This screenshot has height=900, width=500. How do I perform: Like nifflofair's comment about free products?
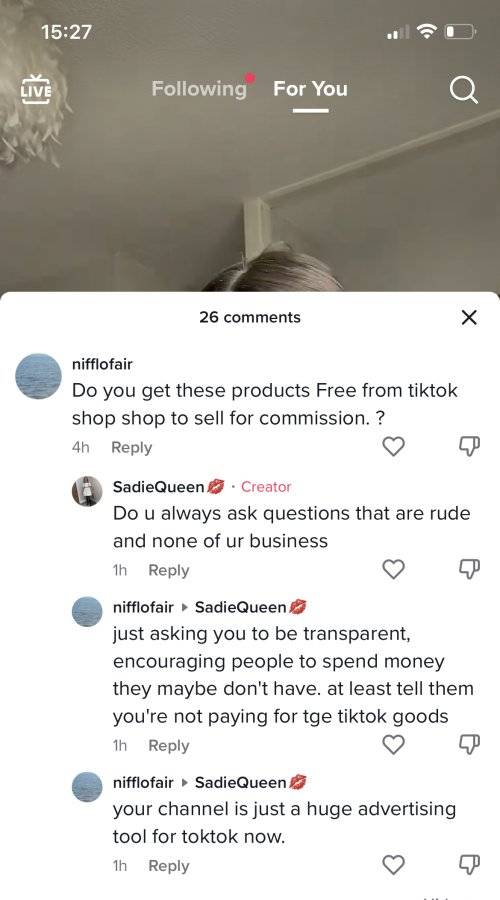[394, 446]
